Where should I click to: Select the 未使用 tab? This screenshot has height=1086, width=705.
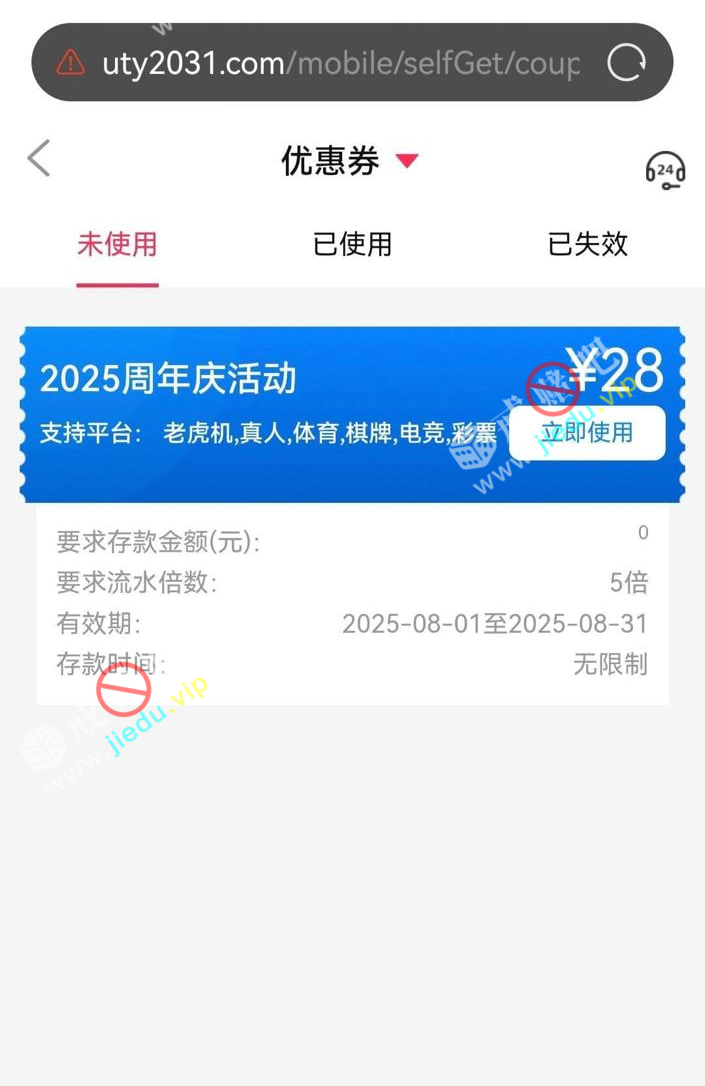pos(117,244)
